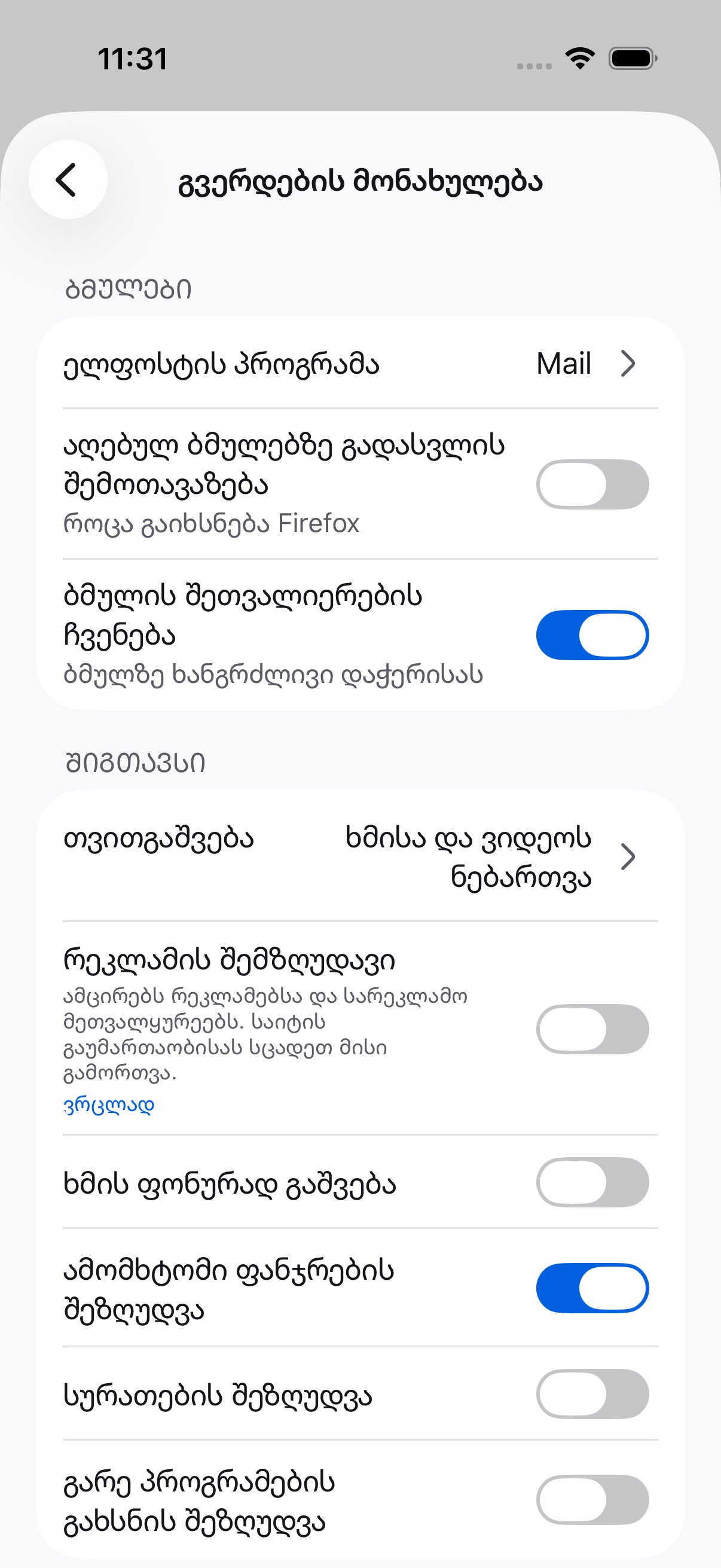721x1568 pixels.
Task: Enable ხმის ფონურად გაშვება switch
Action: point(592,1182)
